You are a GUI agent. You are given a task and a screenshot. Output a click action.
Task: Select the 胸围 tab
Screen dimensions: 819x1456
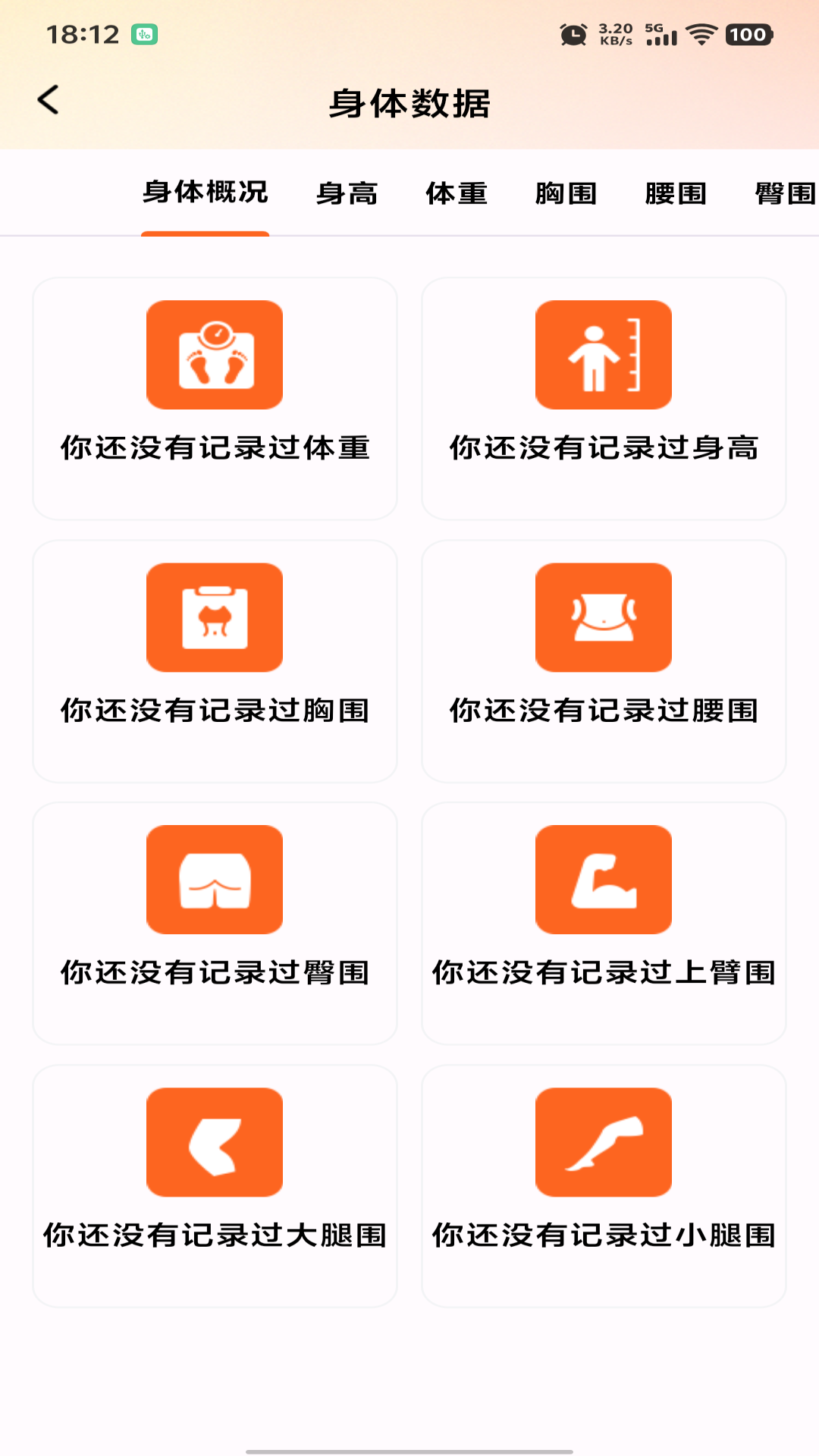566,193
